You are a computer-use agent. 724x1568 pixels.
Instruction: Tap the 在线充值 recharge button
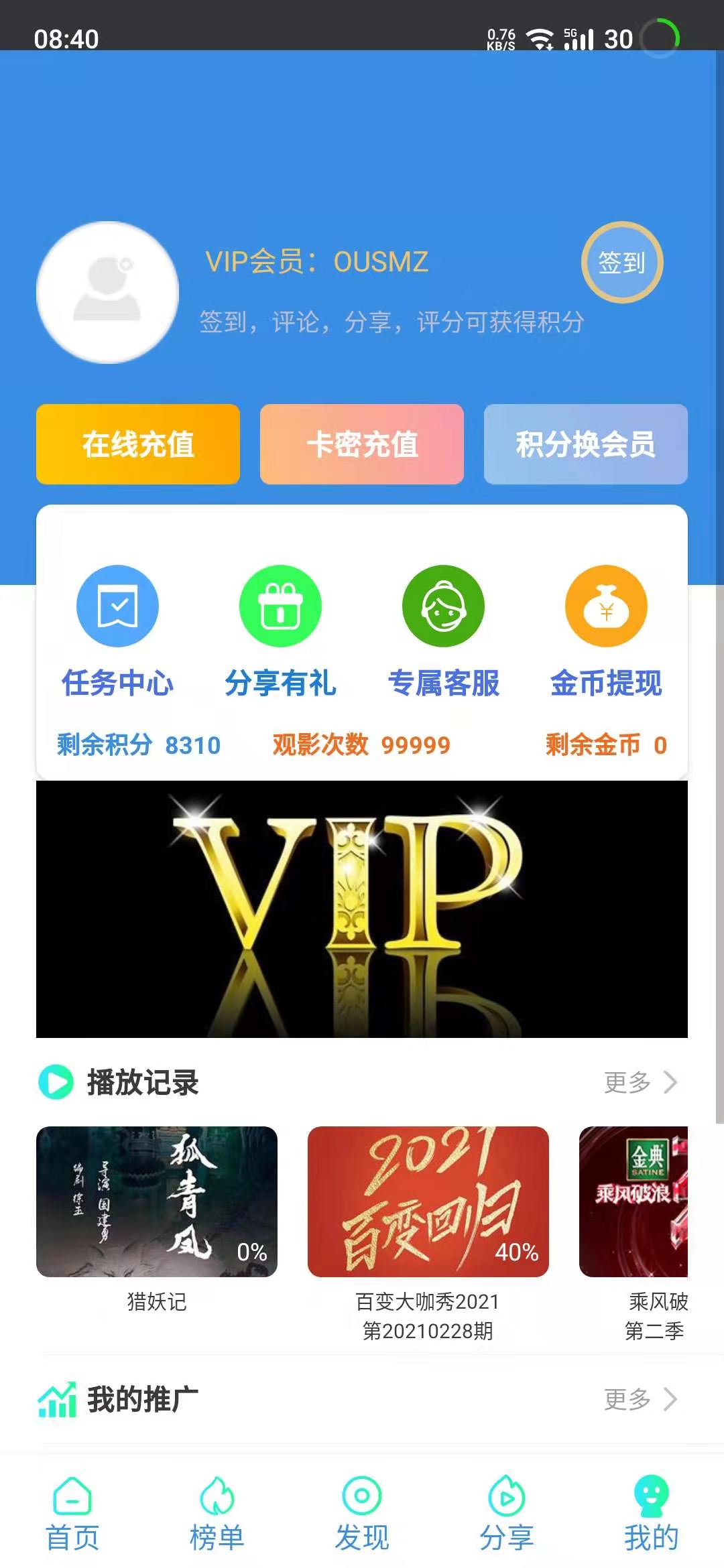click(x=138, y=444)
